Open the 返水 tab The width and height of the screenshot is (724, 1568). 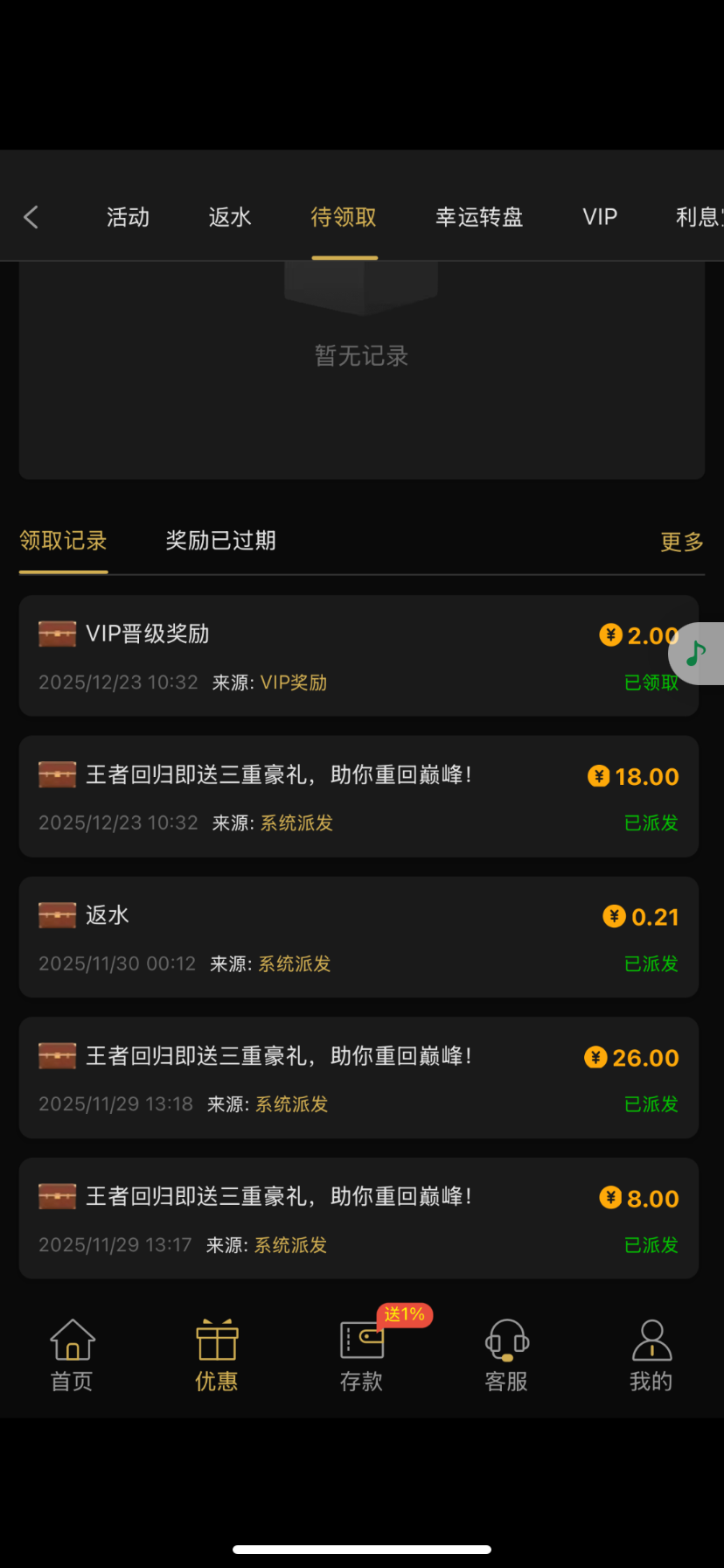230,217
